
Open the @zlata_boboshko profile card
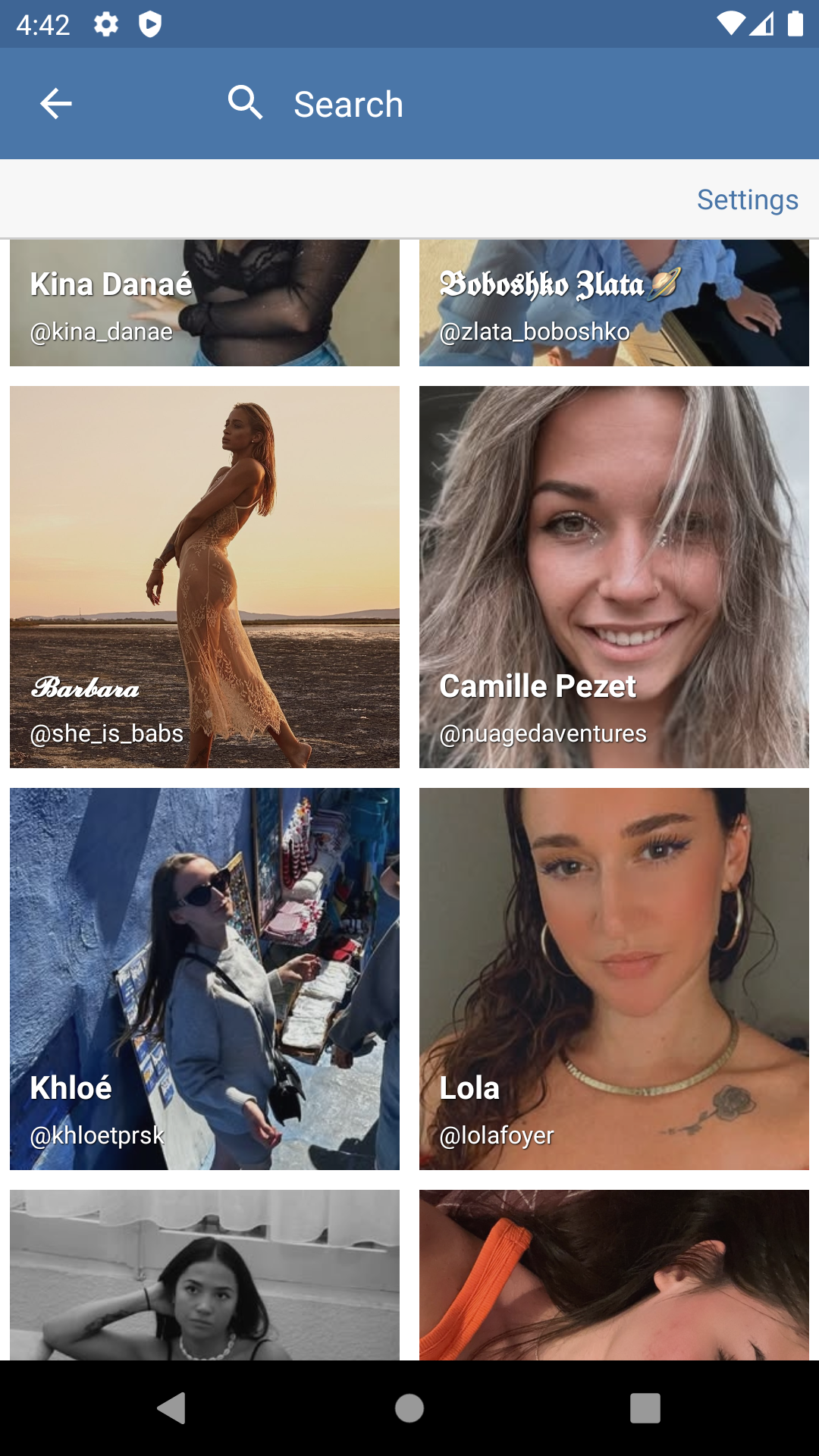pos(614,303)
